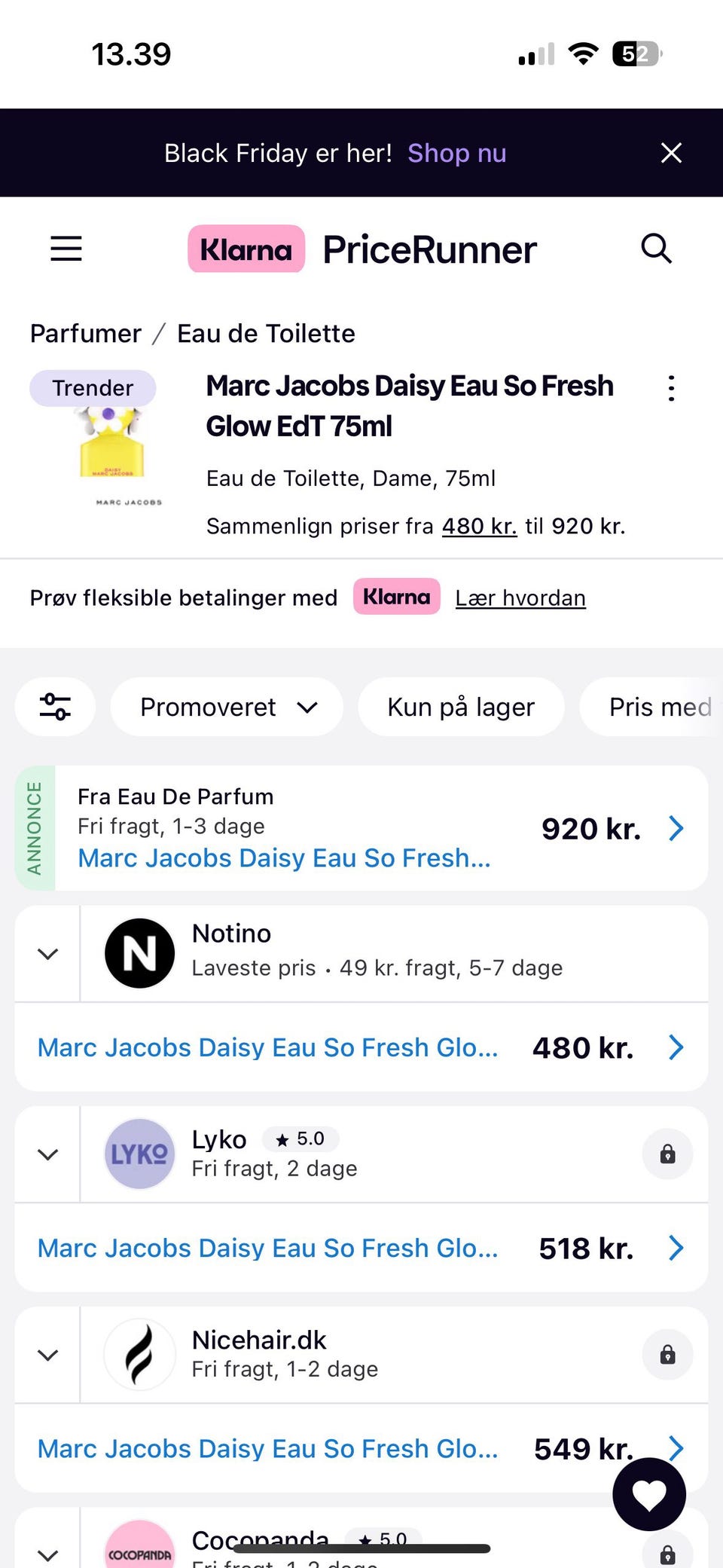Open the Lær hvordan Klarna link

coord(520,598)
